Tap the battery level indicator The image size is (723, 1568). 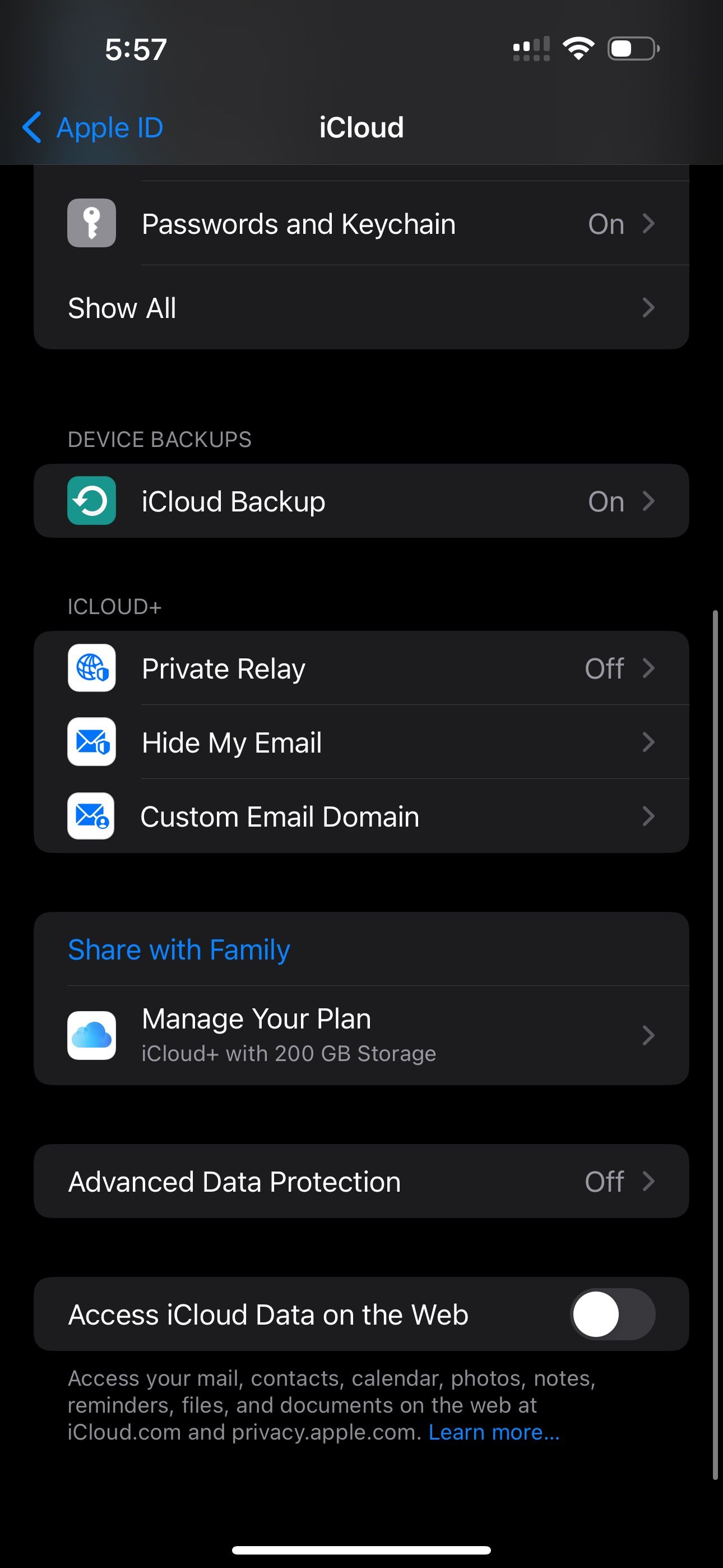tap(631, 48)
